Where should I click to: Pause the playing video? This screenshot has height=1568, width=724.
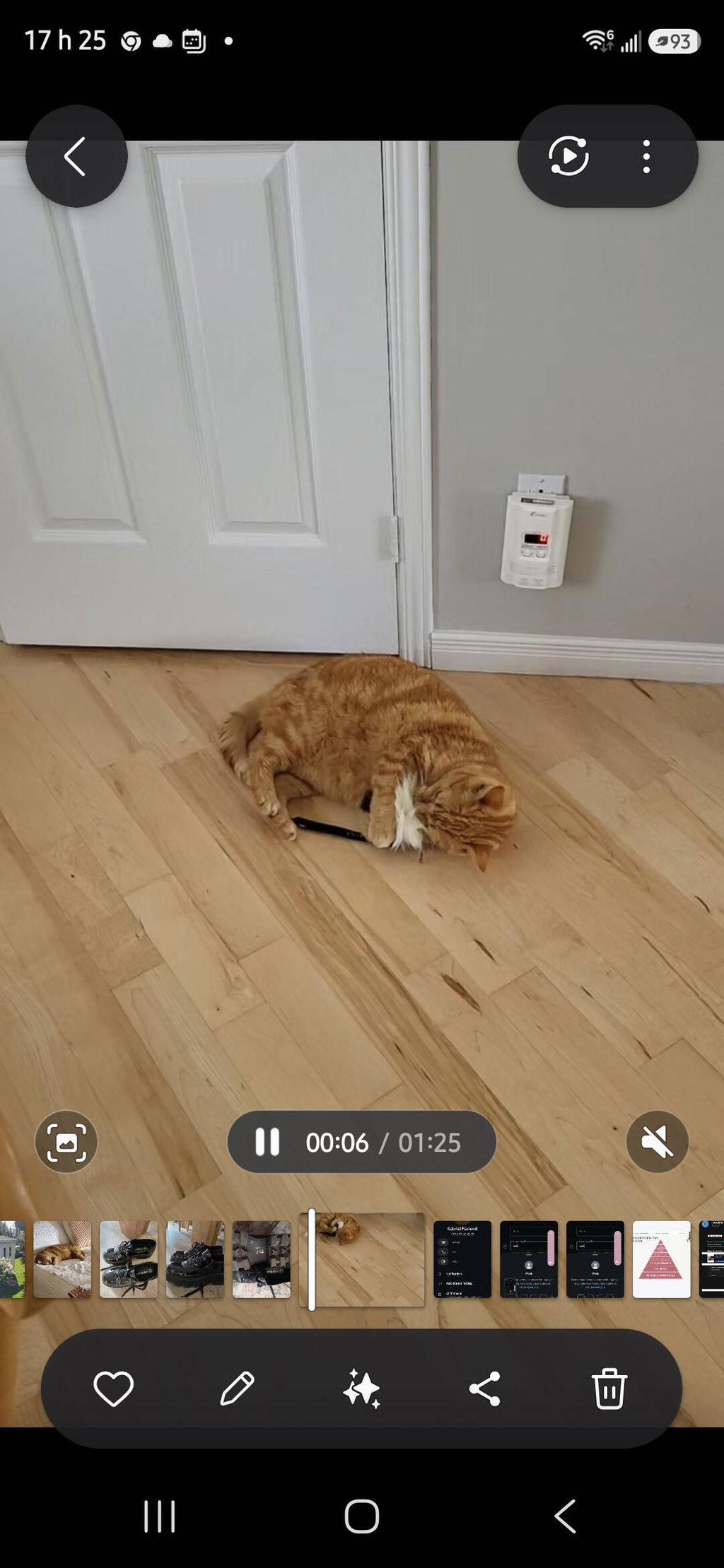(267, 1142)
